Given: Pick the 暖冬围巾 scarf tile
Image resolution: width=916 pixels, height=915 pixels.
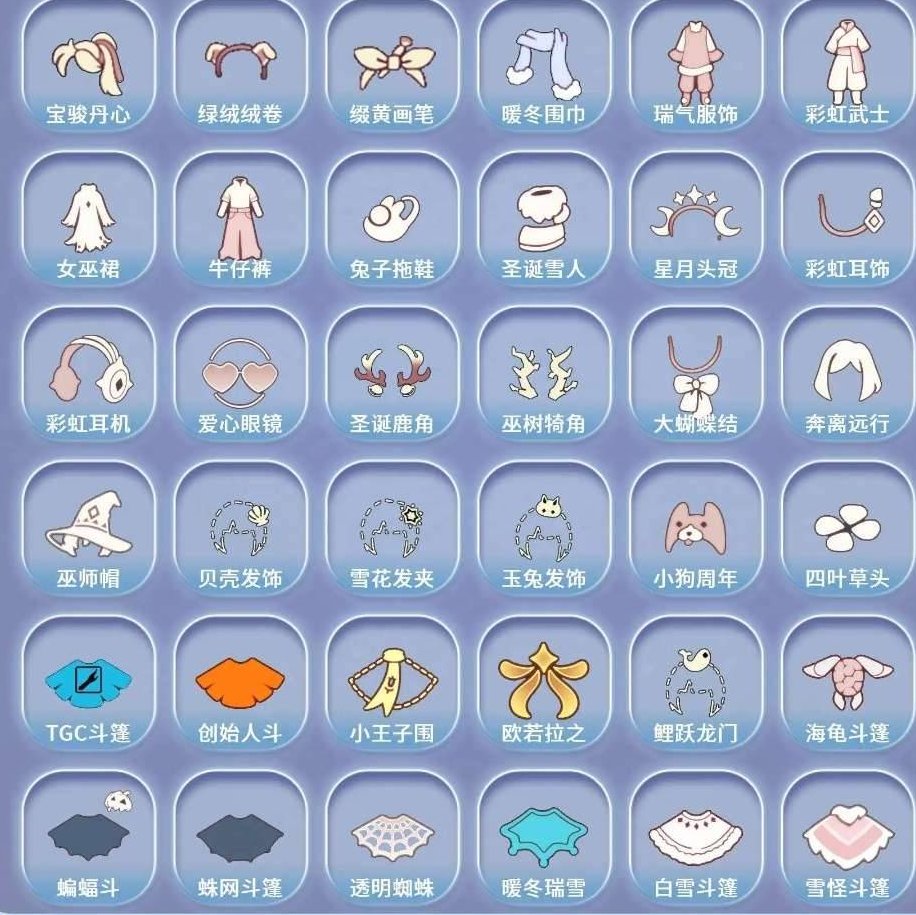Looking at the screenshot, I should (544, 68).
